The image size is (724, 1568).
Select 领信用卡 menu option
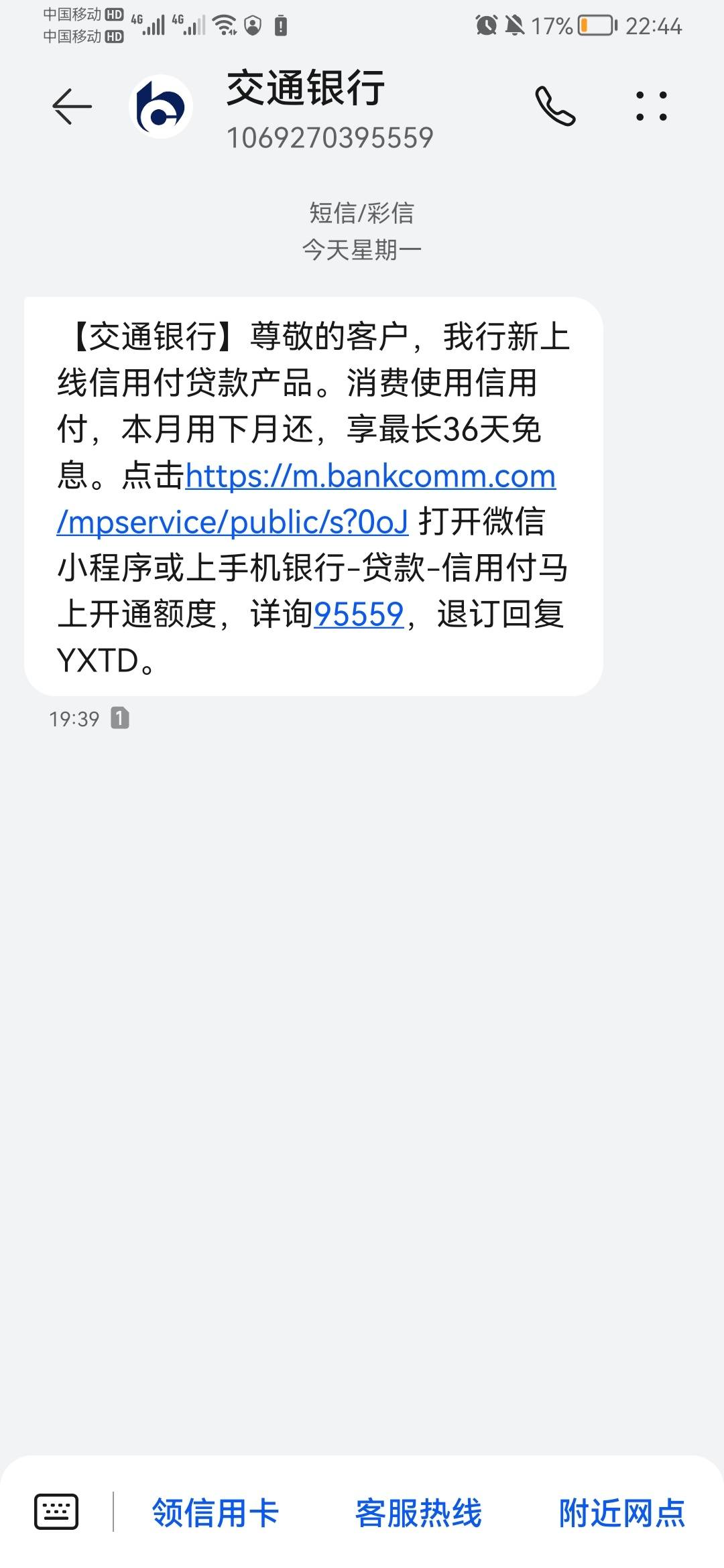pyautogui.click(x=215, y=1513)
